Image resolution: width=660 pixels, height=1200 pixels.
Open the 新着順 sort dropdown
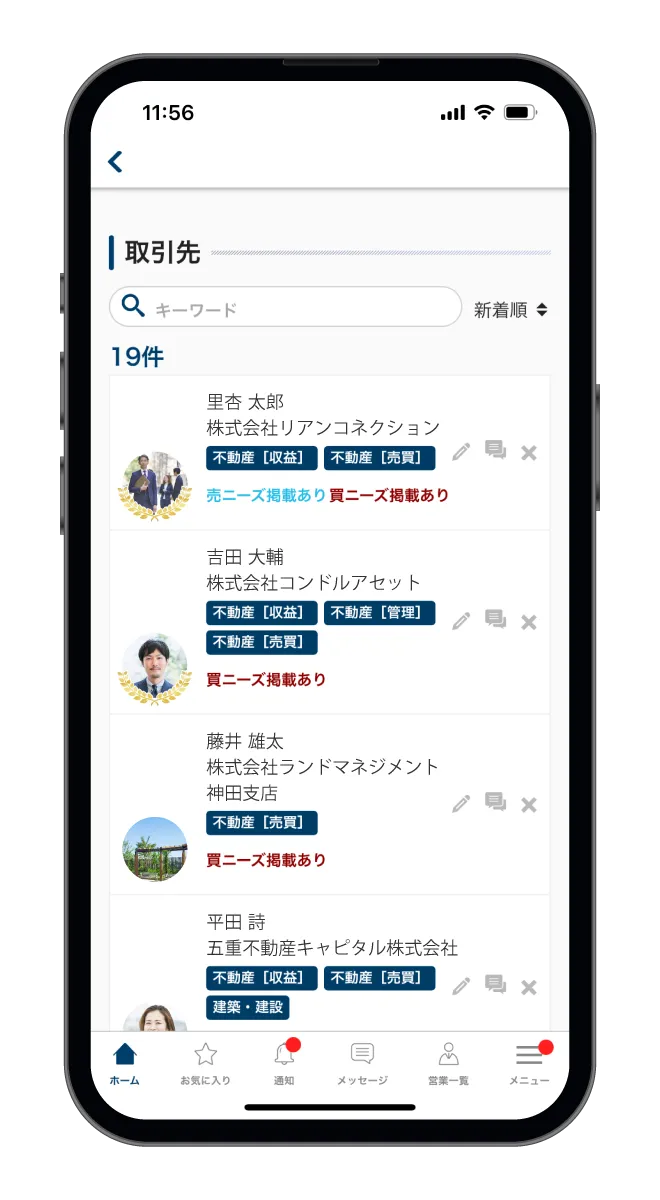coord(510,310)
